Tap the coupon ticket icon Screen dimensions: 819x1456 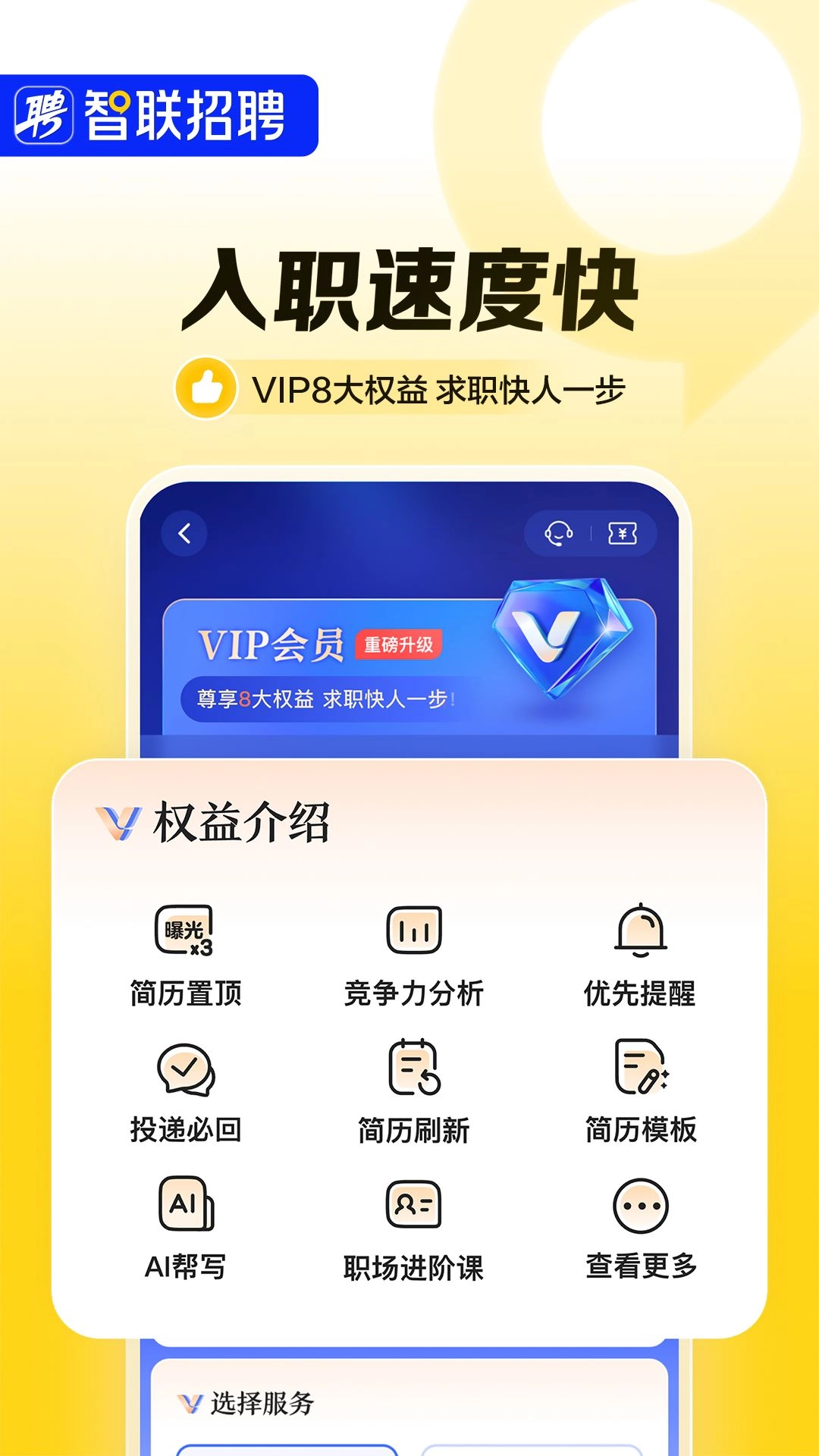coord(623,533)
